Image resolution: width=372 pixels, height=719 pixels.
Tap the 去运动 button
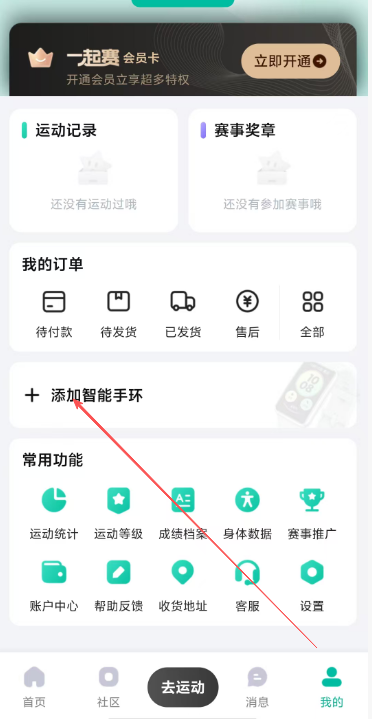click(183, 687)
